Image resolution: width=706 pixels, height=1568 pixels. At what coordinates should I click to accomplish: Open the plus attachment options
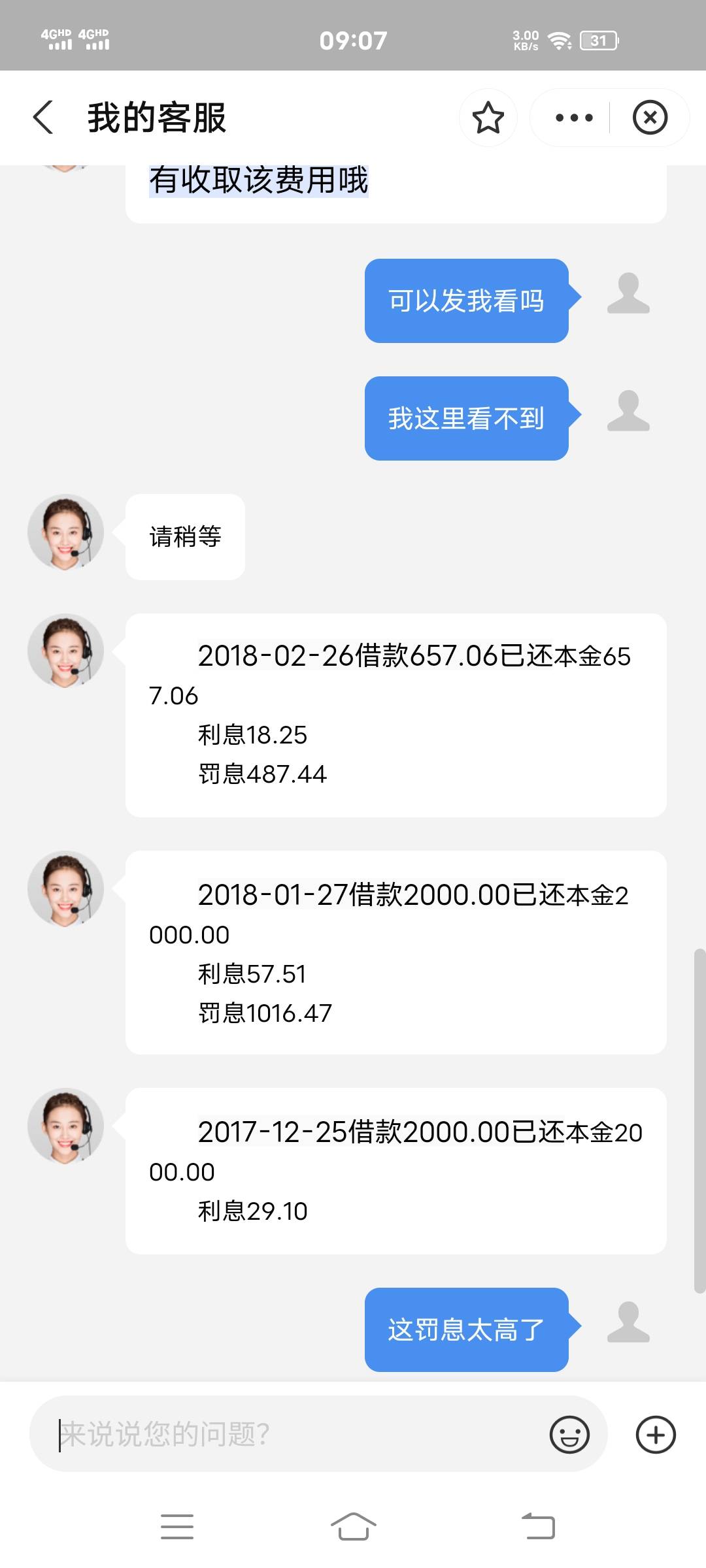pos(656,1435)
